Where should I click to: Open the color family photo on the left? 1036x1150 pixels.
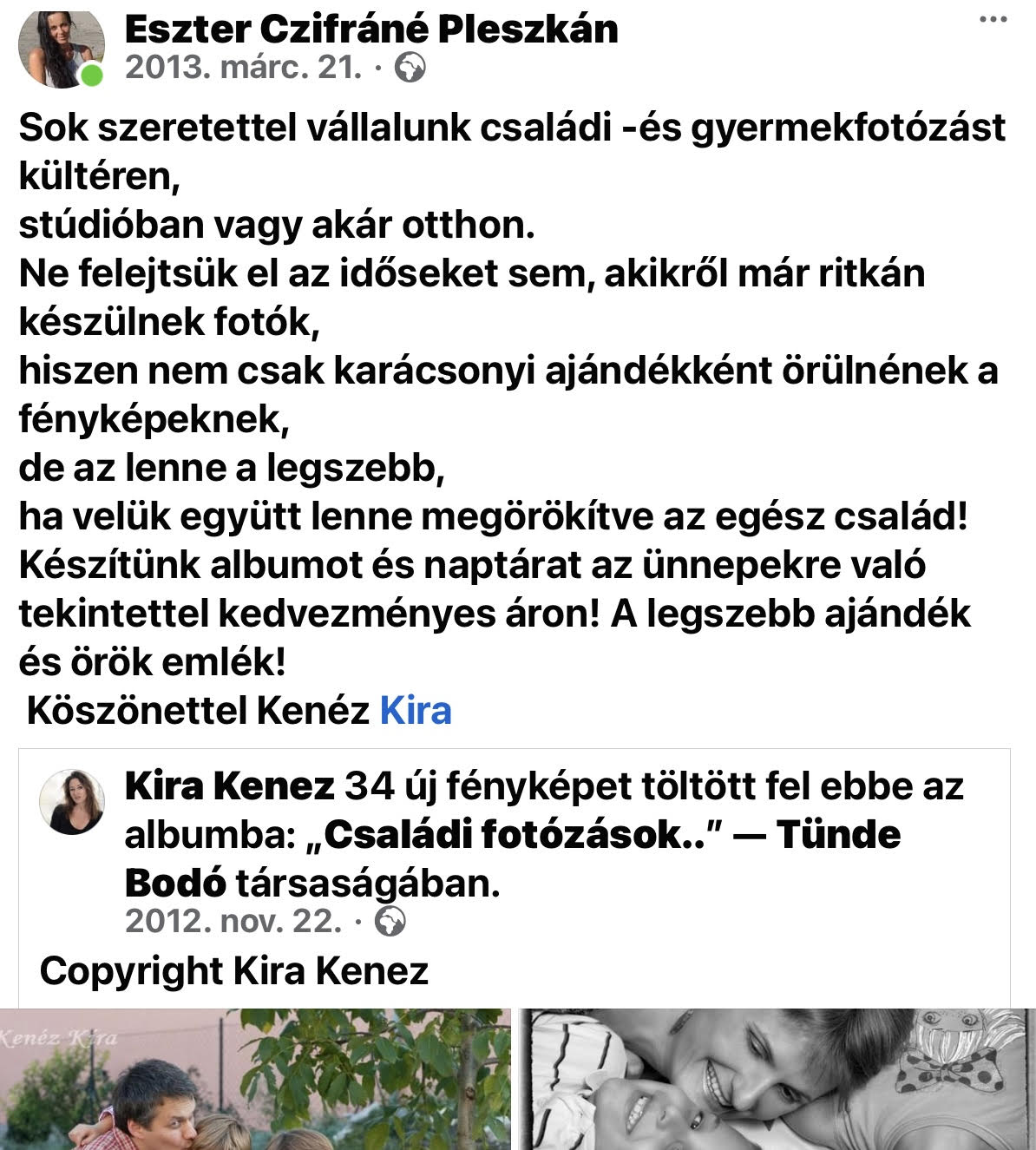255,1079
